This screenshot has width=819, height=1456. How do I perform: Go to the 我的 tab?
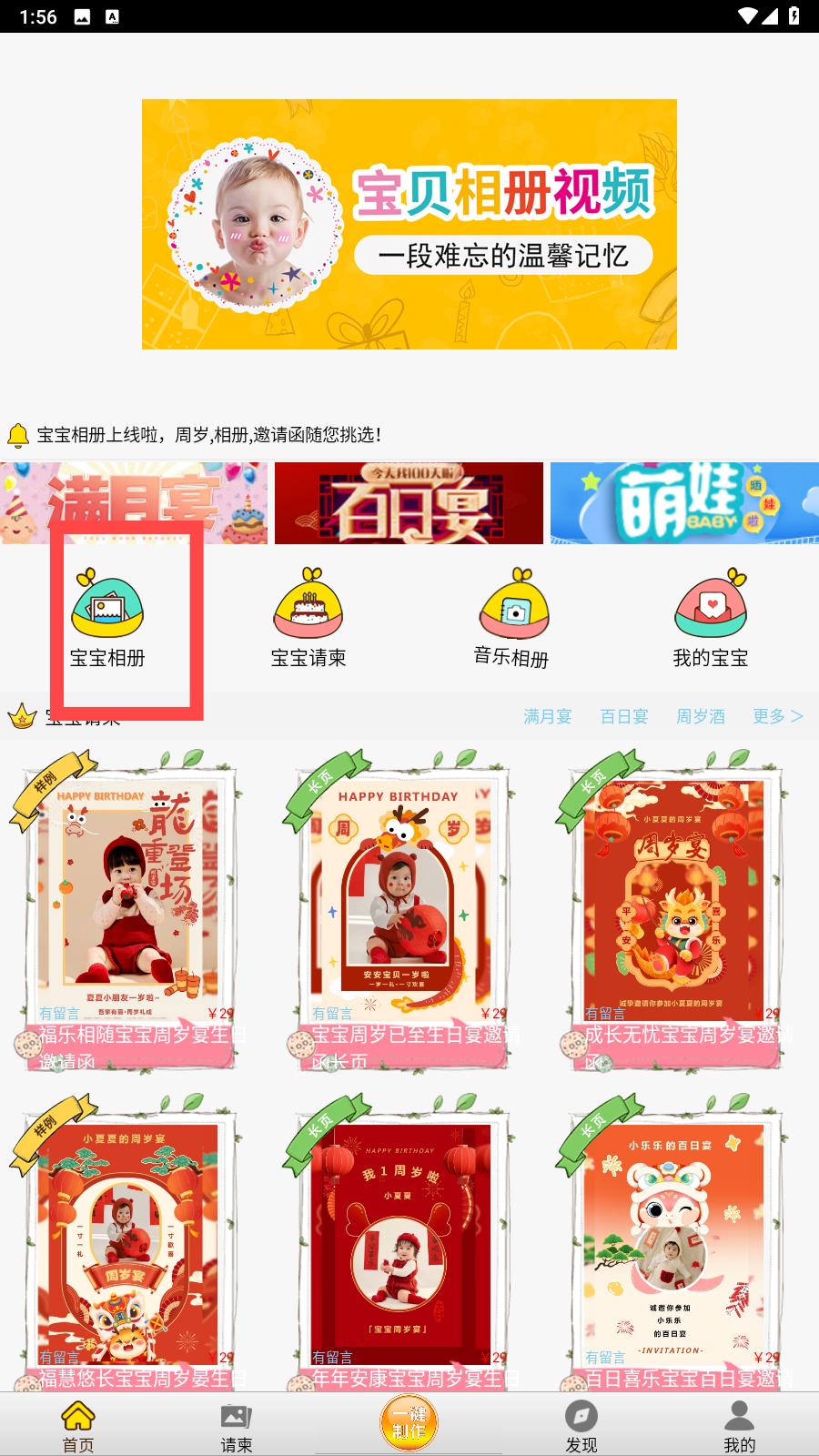[x=739, y=1427]
